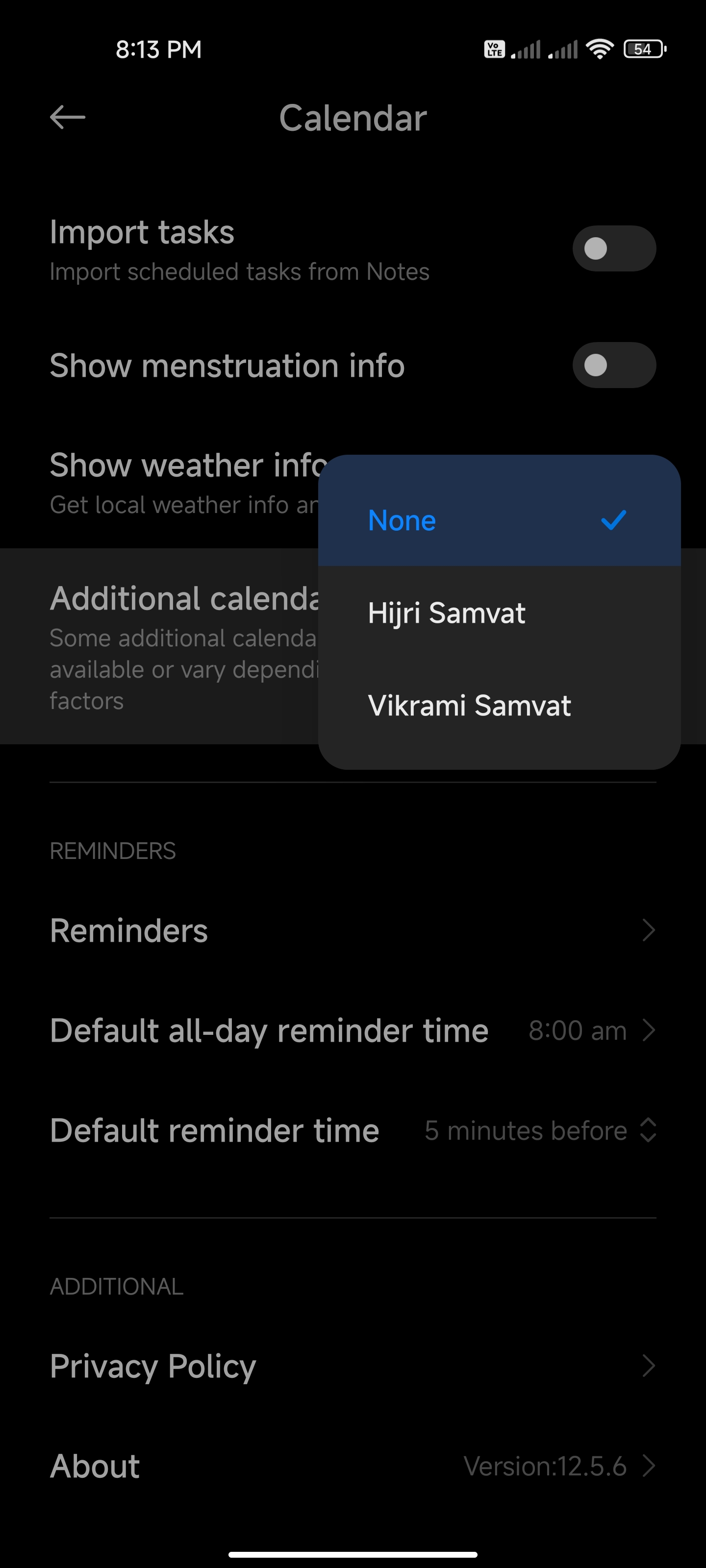Open the About version row
Viewport: 706px width, 1568px height.
353,1466
